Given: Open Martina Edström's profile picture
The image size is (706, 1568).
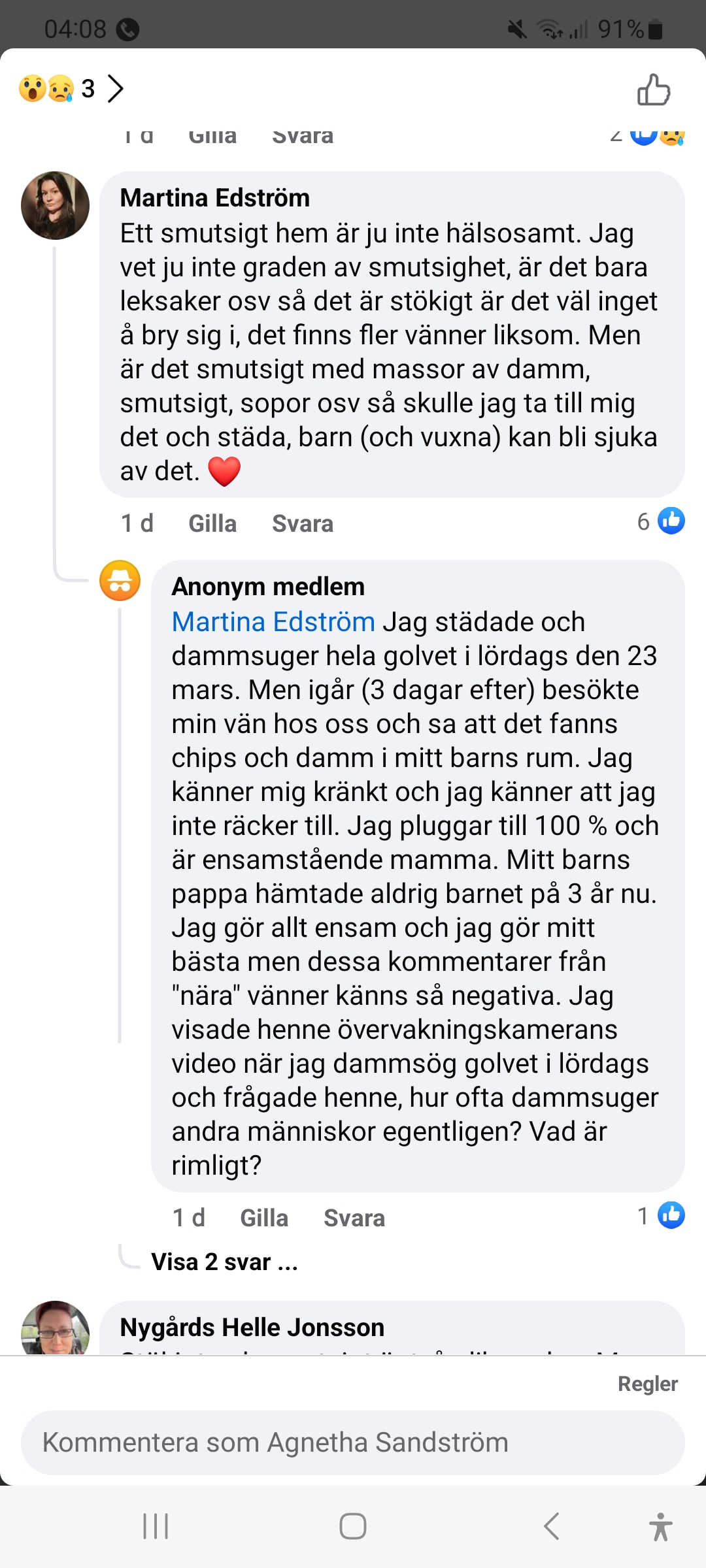Looking at the screenshot, I should (x=55, y=205).
